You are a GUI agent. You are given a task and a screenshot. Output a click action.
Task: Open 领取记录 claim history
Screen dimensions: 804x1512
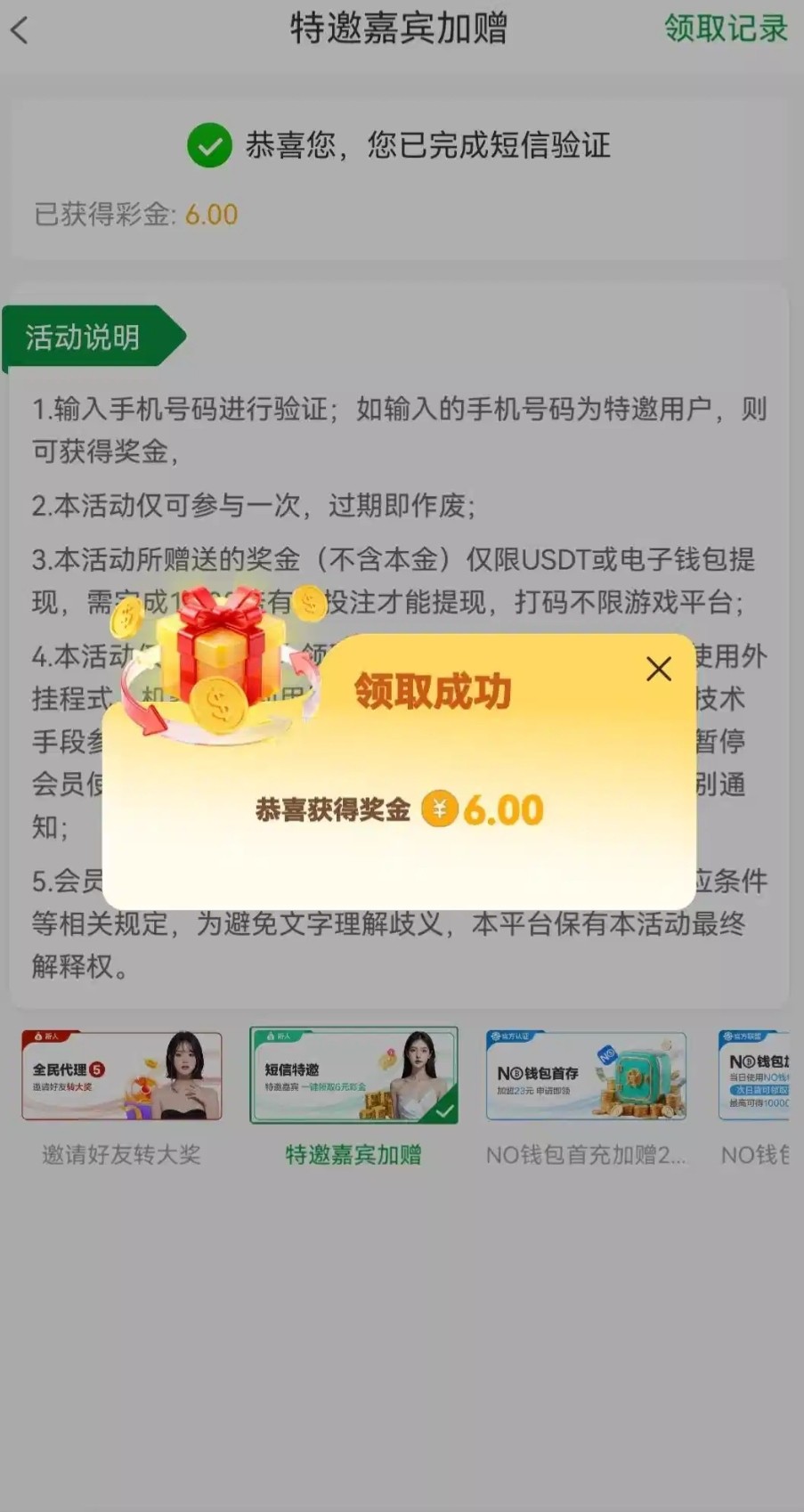click(725, 28)
